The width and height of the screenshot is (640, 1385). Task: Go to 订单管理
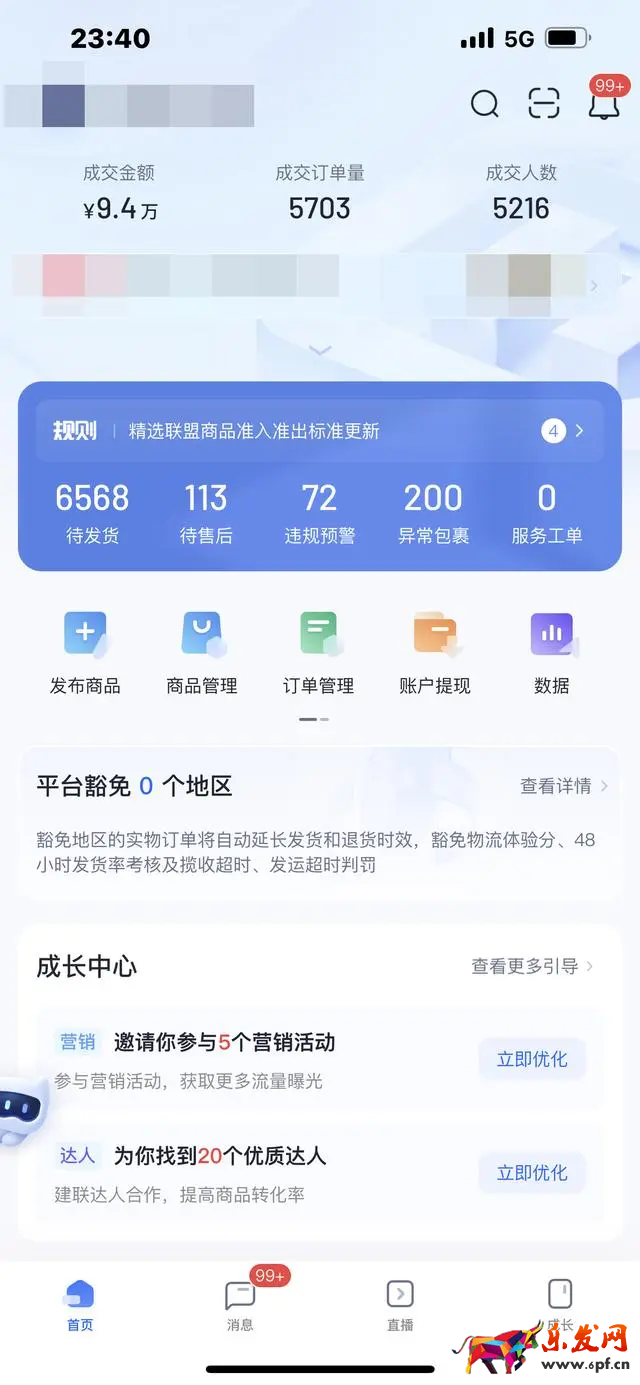319,652
